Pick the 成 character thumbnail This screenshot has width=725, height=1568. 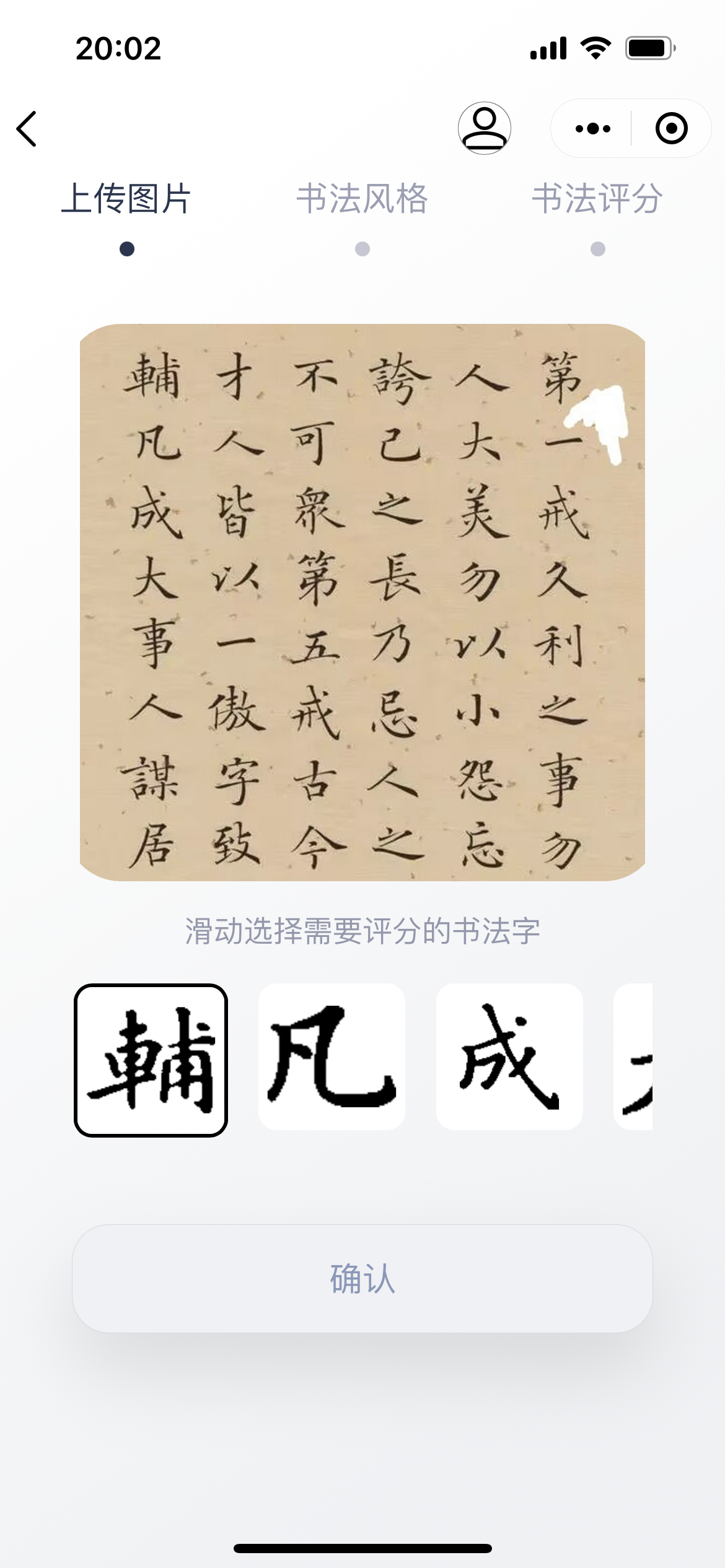tap(509, 1056)
